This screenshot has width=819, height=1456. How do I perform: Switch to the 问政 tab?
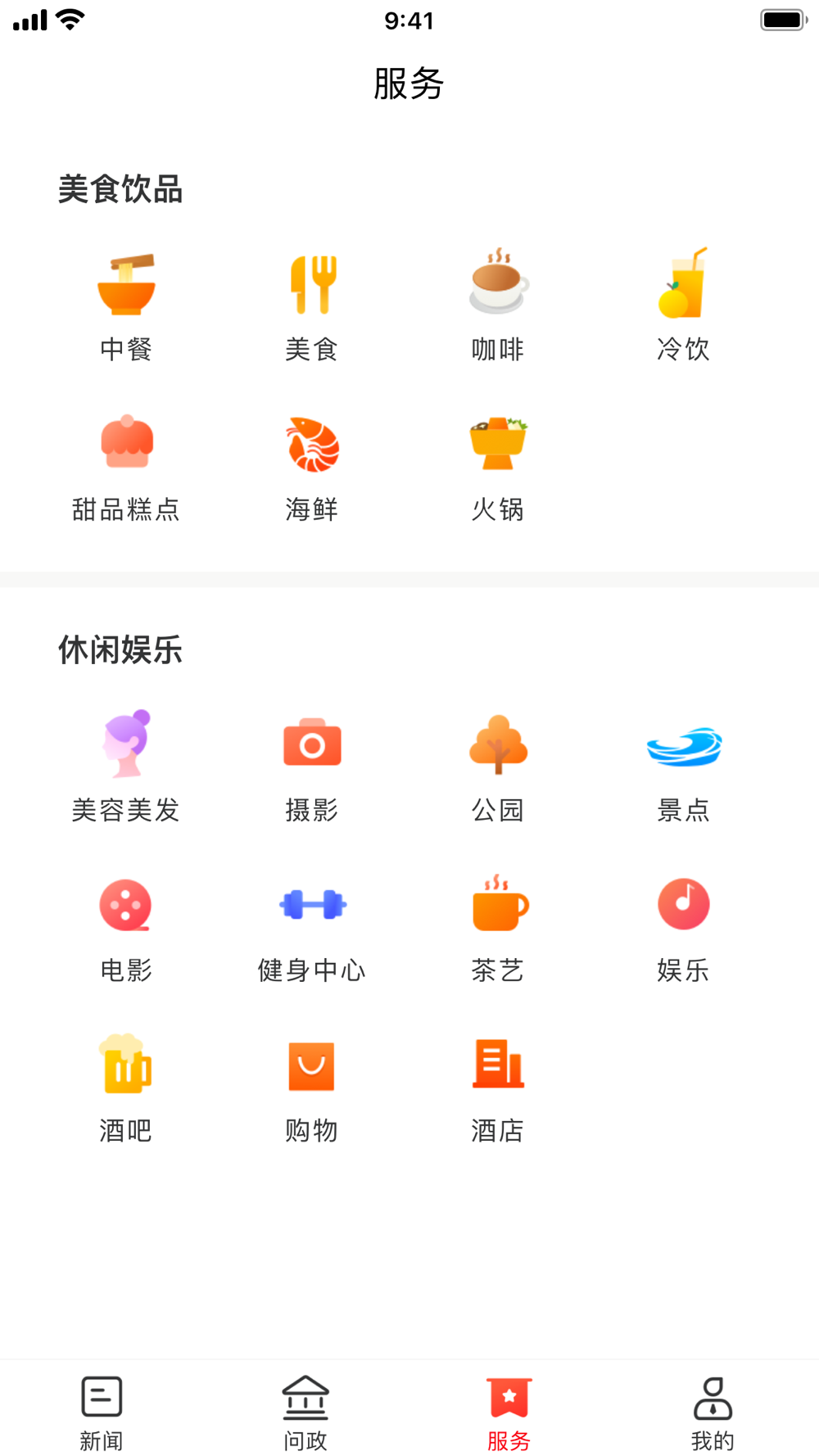pos(305,1413)
